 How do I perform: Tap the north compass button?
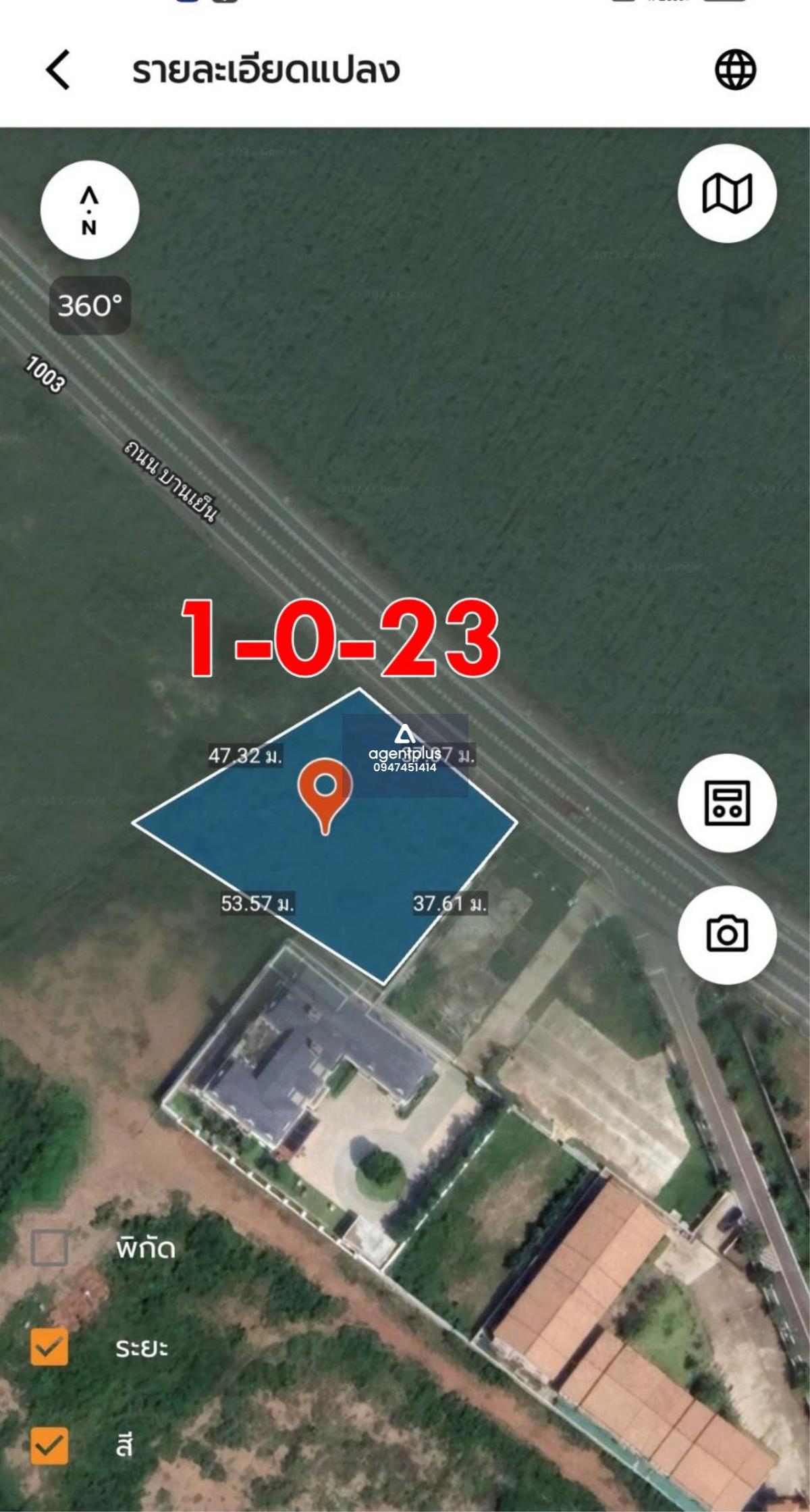click(90, 210)
